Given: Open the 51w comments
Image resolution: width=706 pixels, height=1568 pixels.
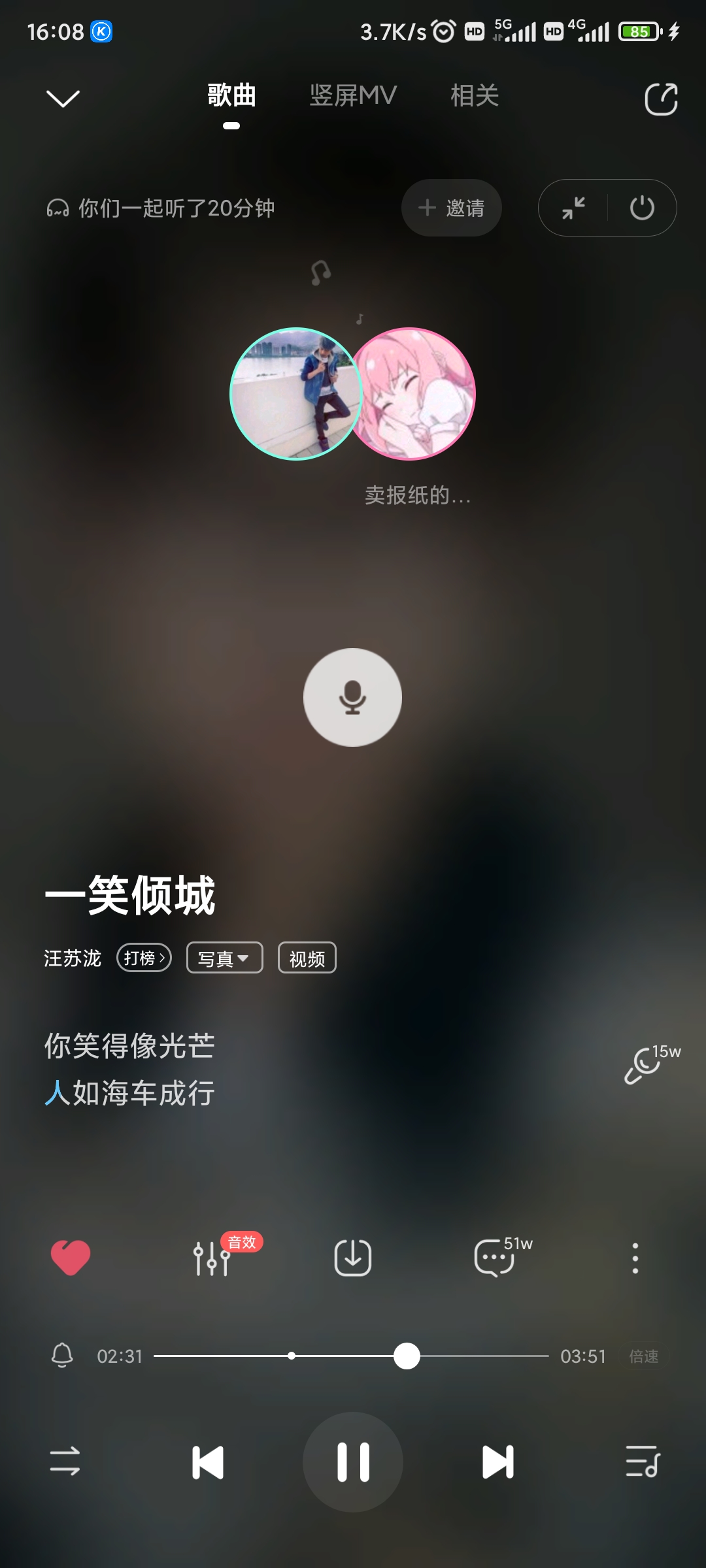Looking at the screenshot, I should point(495,1257).
